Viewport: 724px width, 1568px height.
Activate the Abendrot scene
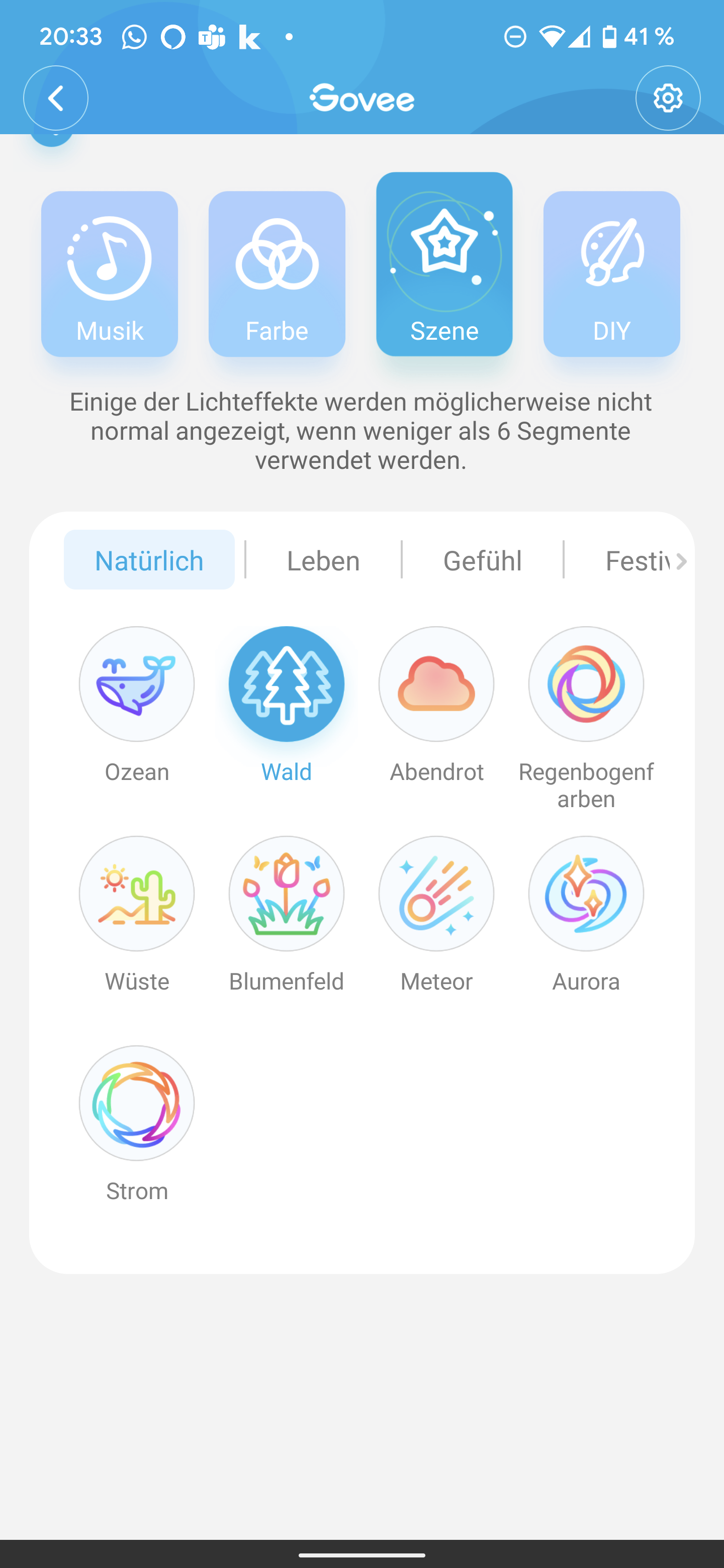pos(436,684)
